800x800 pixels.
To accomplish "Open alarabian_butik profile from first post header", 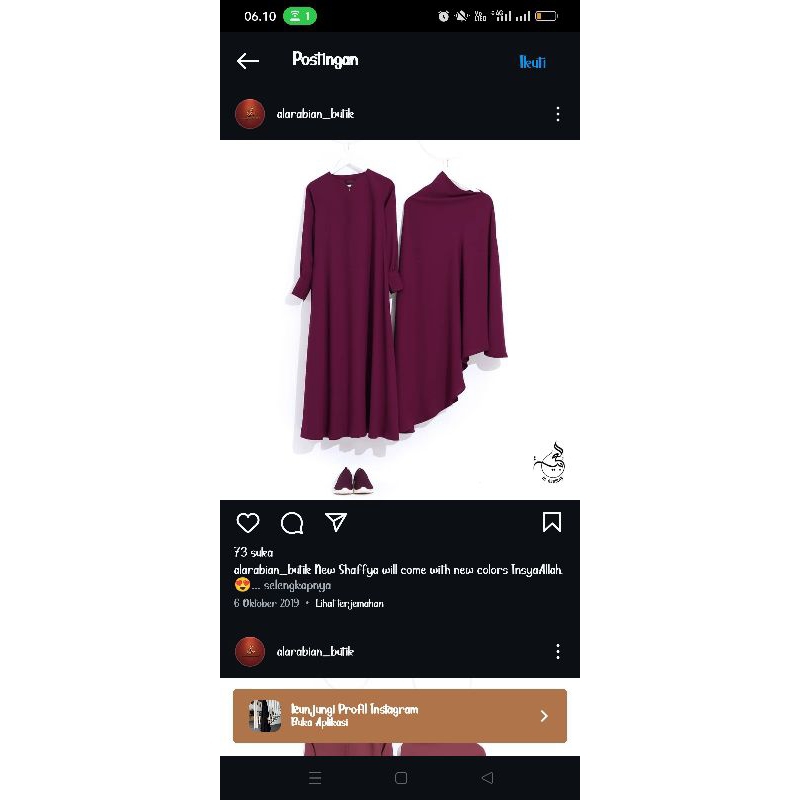I will tap(315, 114).
